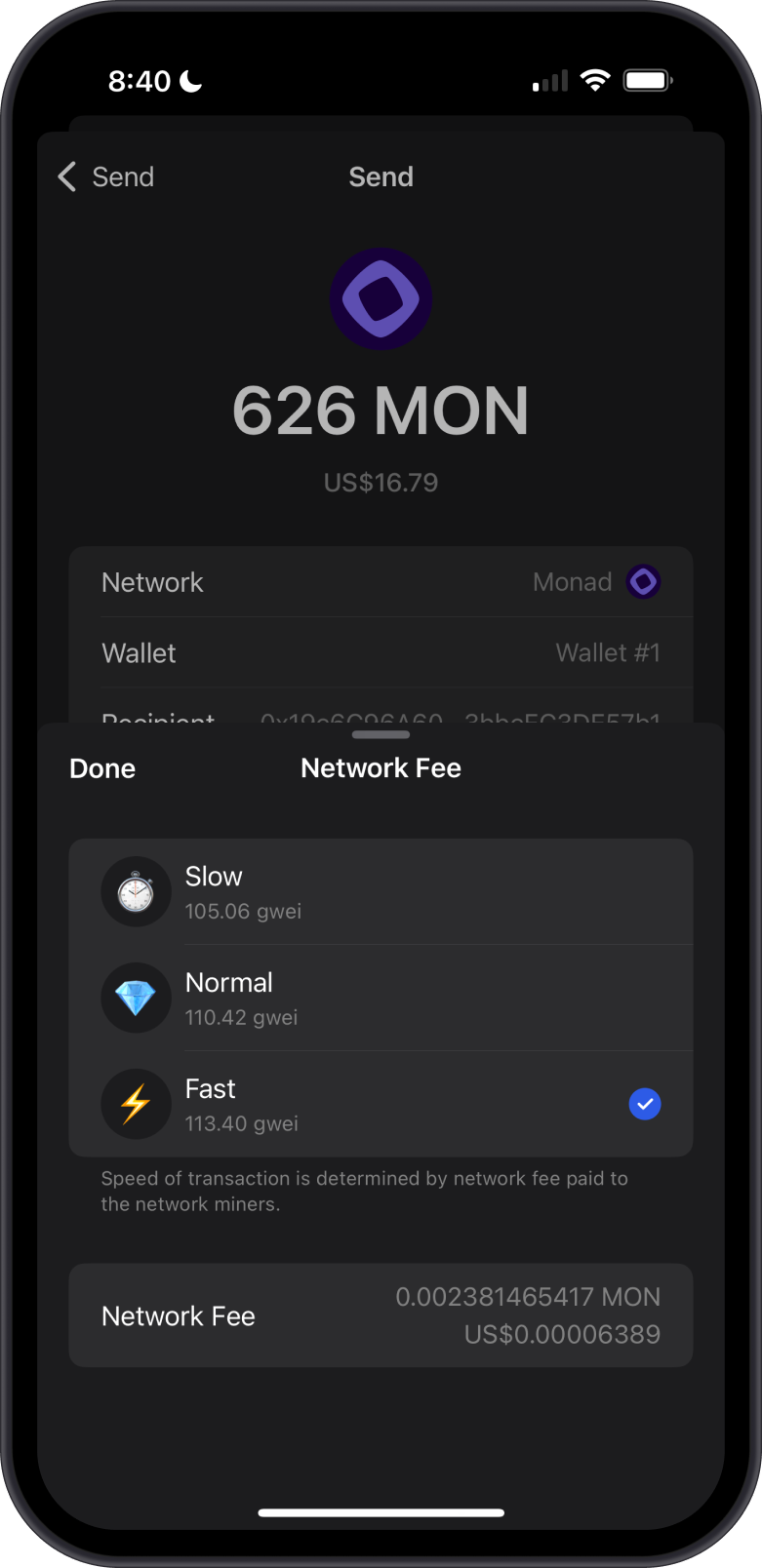
Task: Tap the blue checkmark on the Fast option
Action: [644, 1103]
